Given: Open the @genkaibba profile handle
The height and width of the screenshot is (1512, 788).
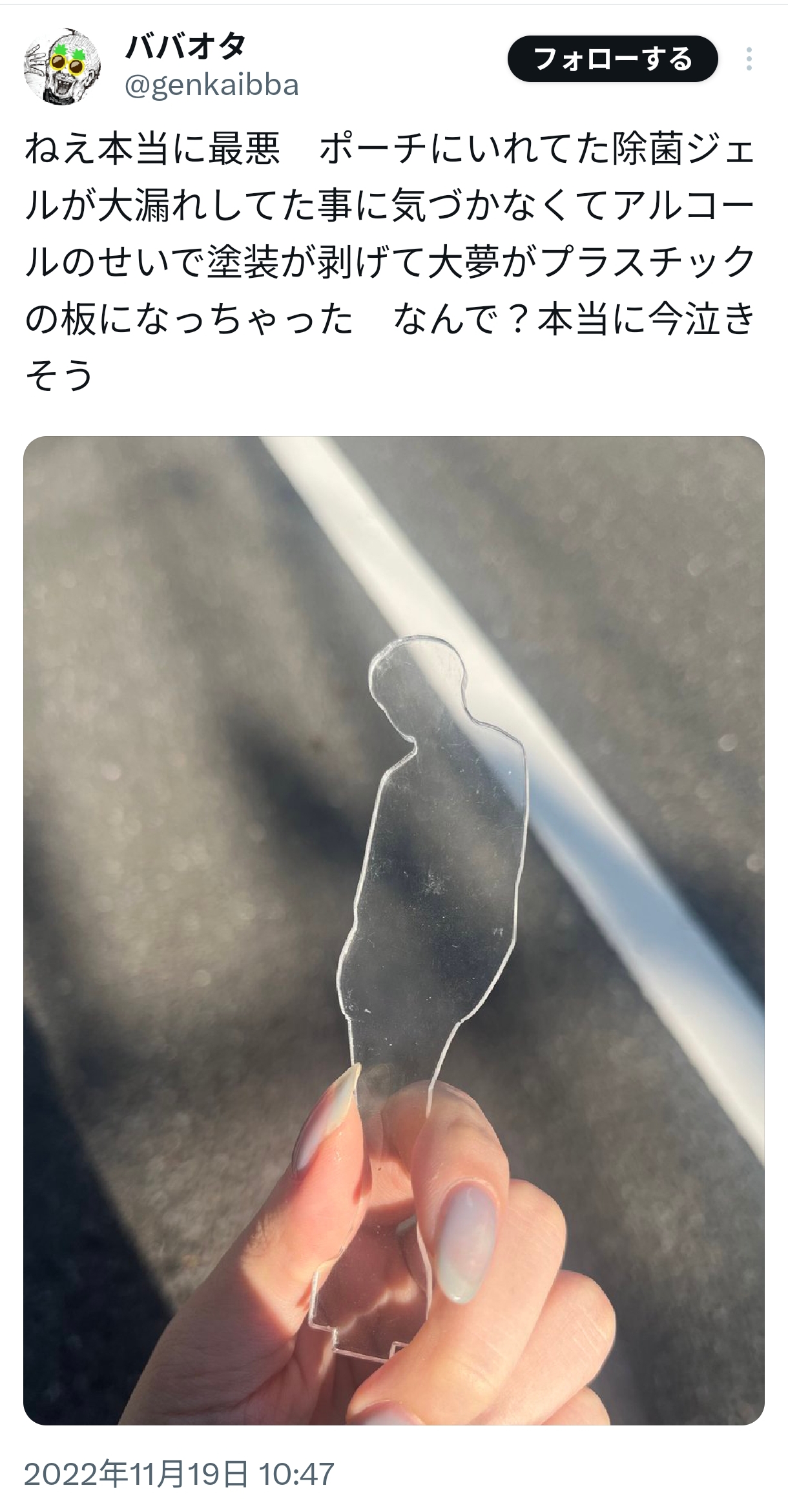Looking at the screenshot, I should tap(211, 85).
